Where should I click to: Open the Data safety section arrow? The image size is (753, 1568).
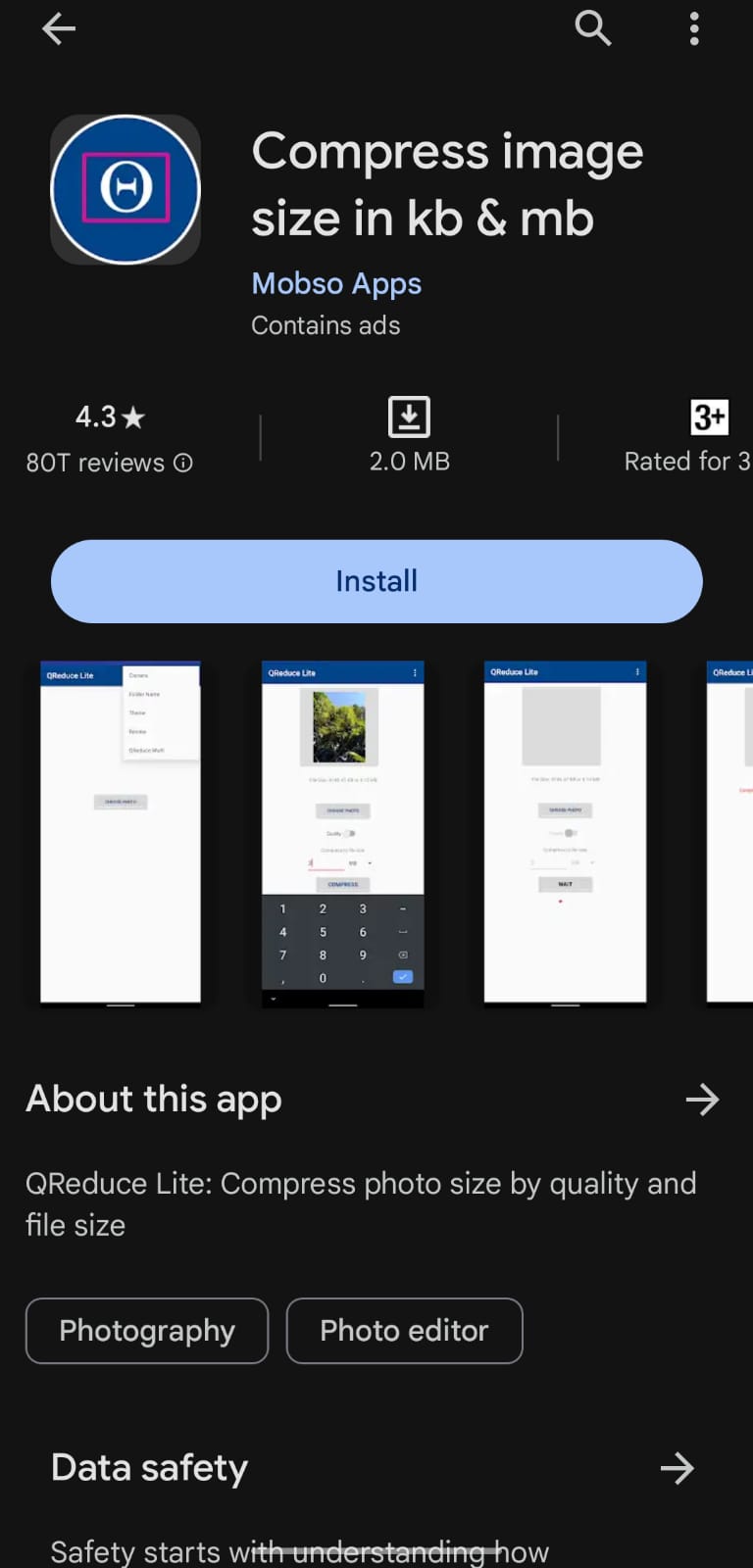tap(677, 1468)
